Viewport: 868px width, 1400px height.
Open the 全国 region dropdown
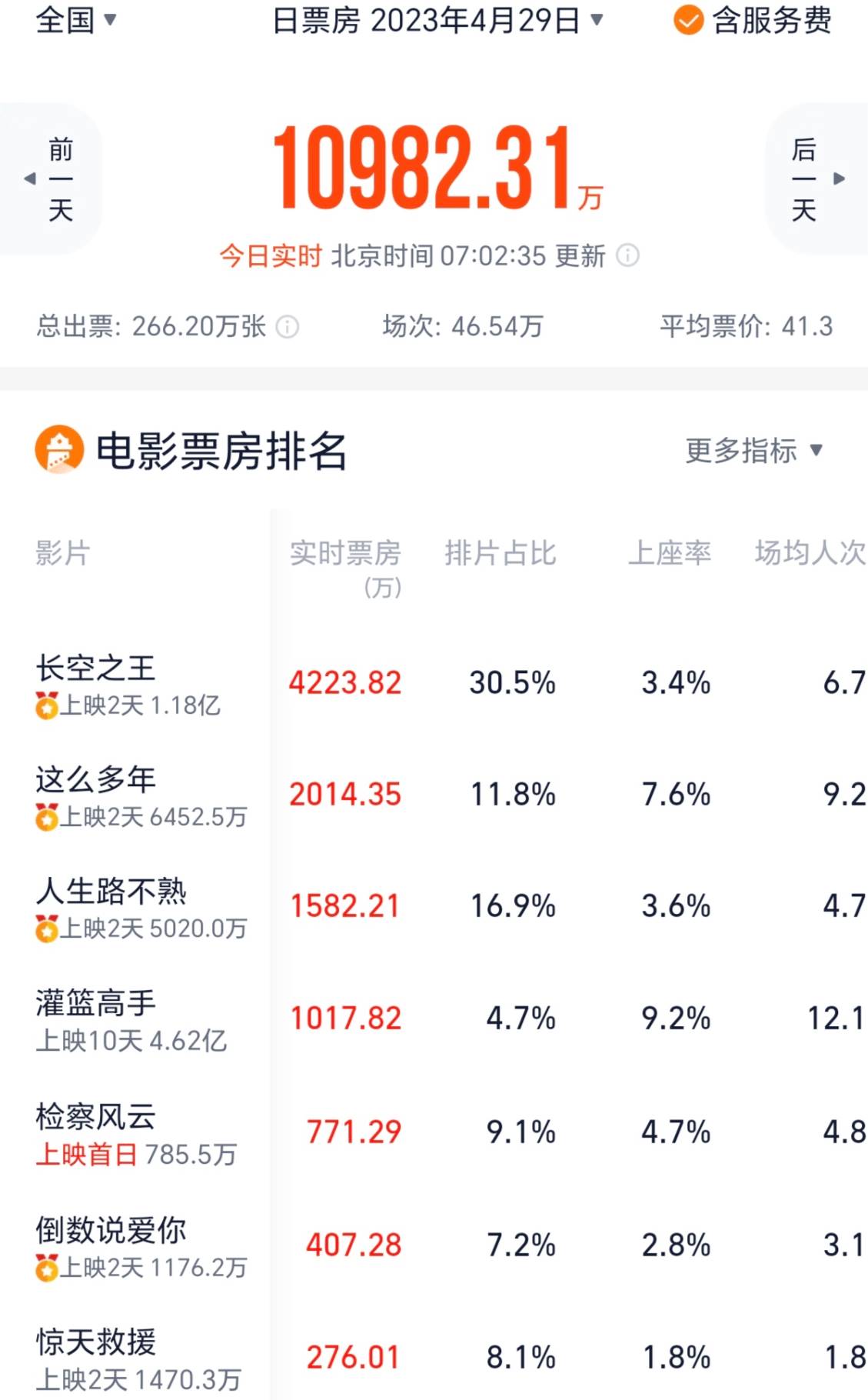75,20
